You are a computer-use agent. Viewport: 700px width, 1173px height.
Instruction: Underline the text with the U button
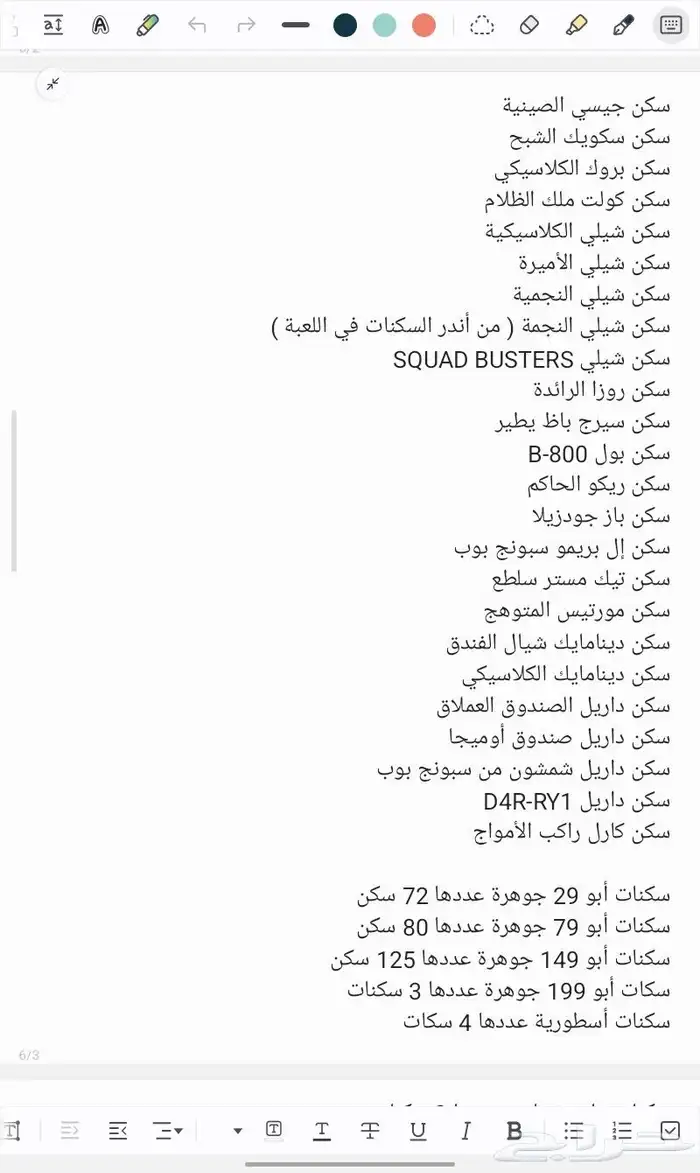point(418,1131)
